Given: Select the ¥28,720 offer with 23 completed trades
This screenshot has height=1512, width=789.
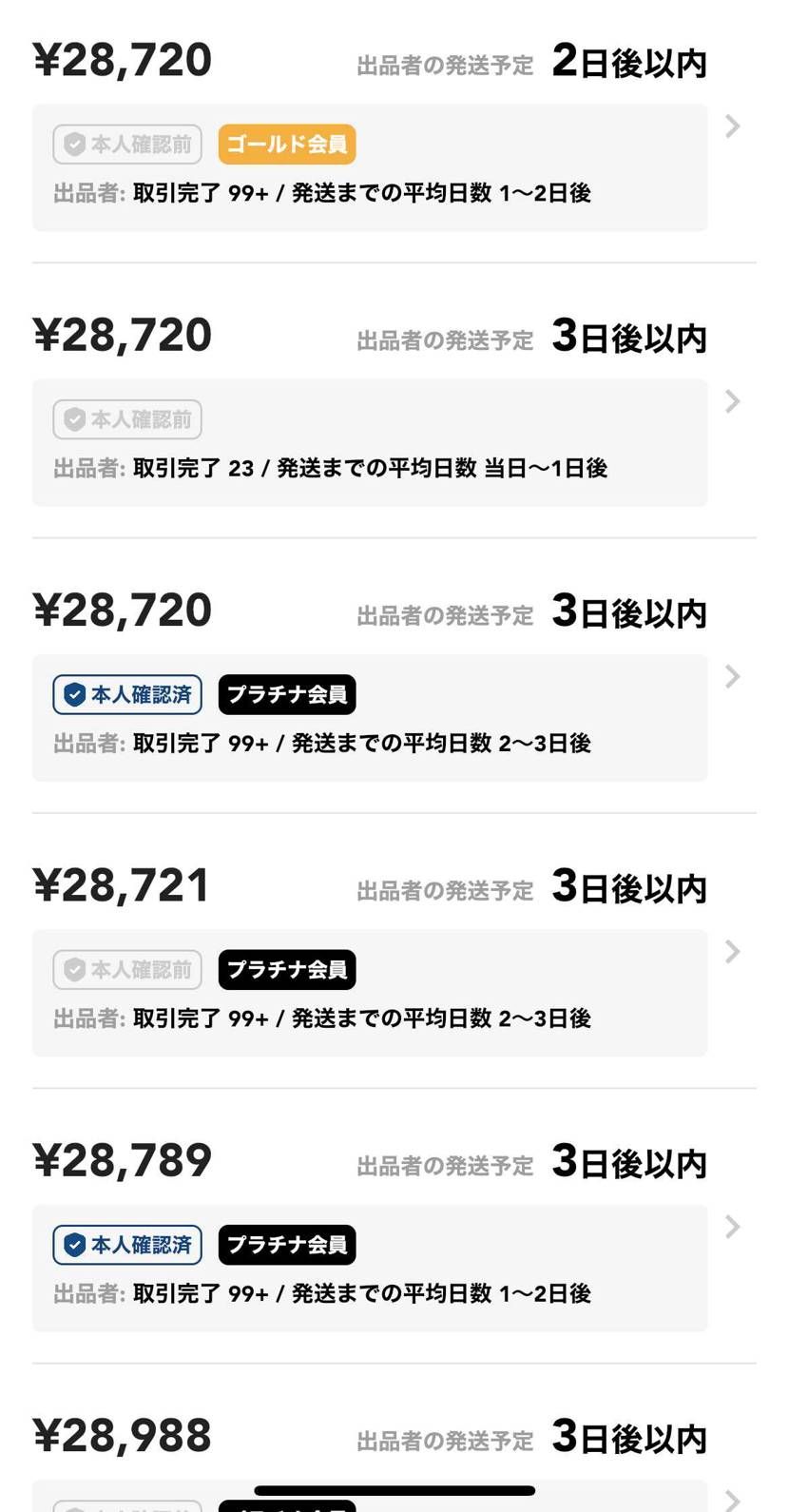Looking at the screenshot, I should 370,442.
